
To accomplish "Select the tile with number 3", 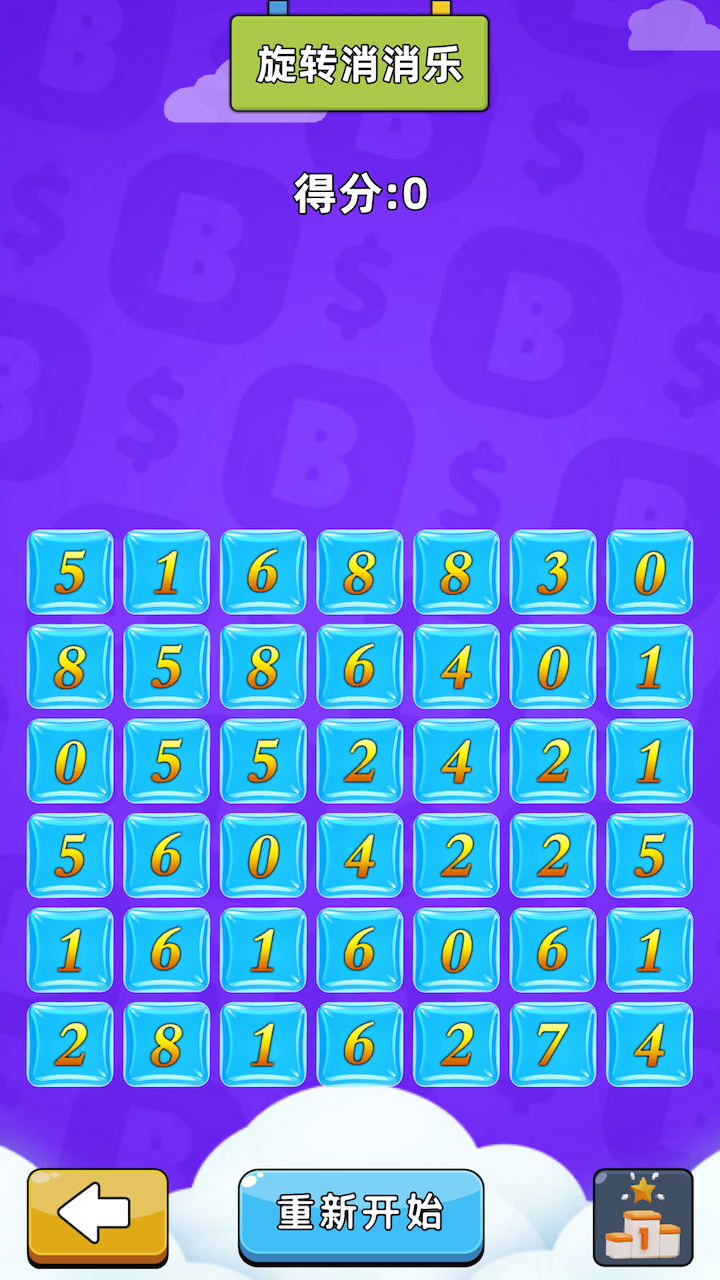I will (553, 572).
